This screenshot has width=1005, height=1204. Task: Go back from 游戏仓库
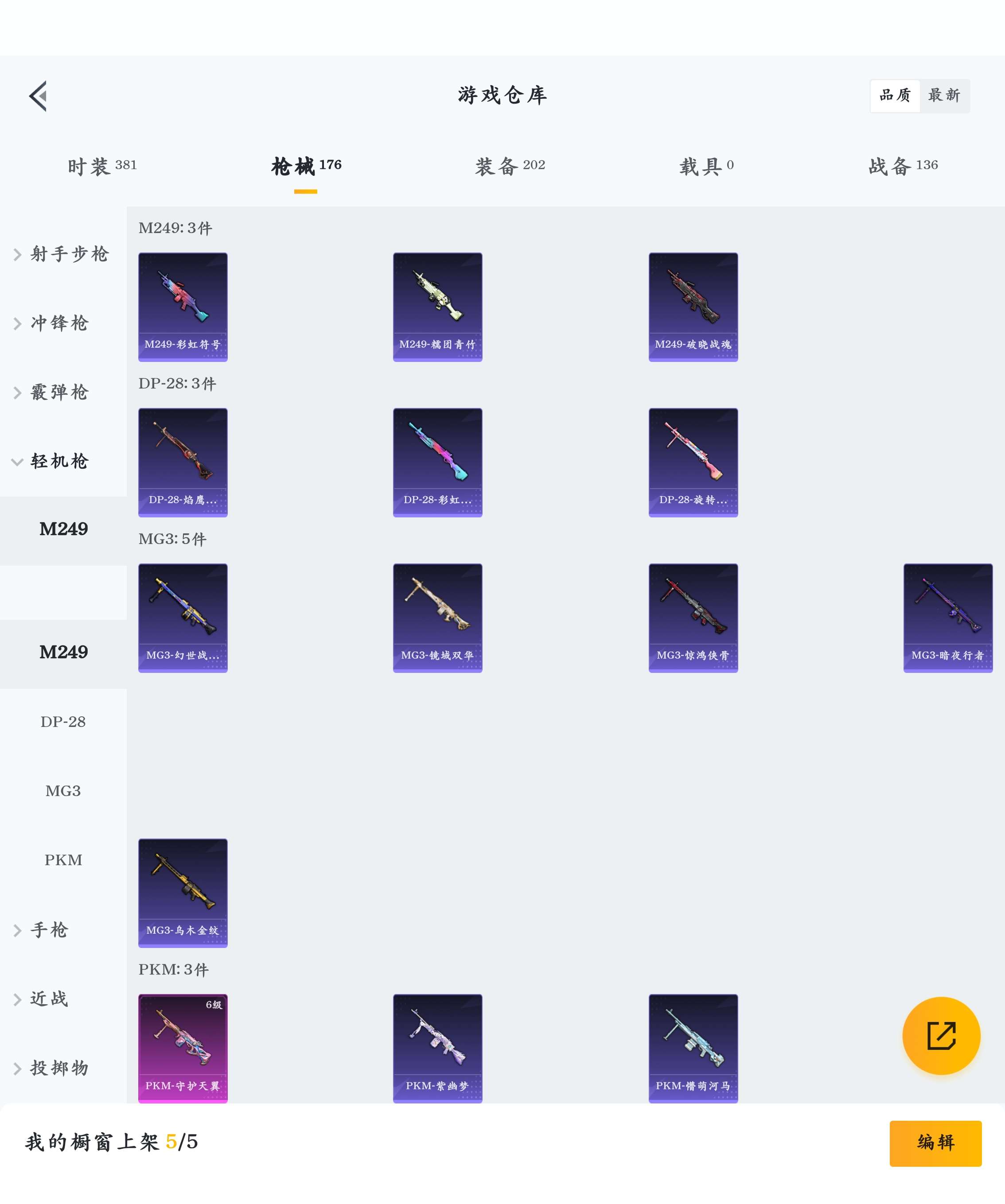[38, 96]
